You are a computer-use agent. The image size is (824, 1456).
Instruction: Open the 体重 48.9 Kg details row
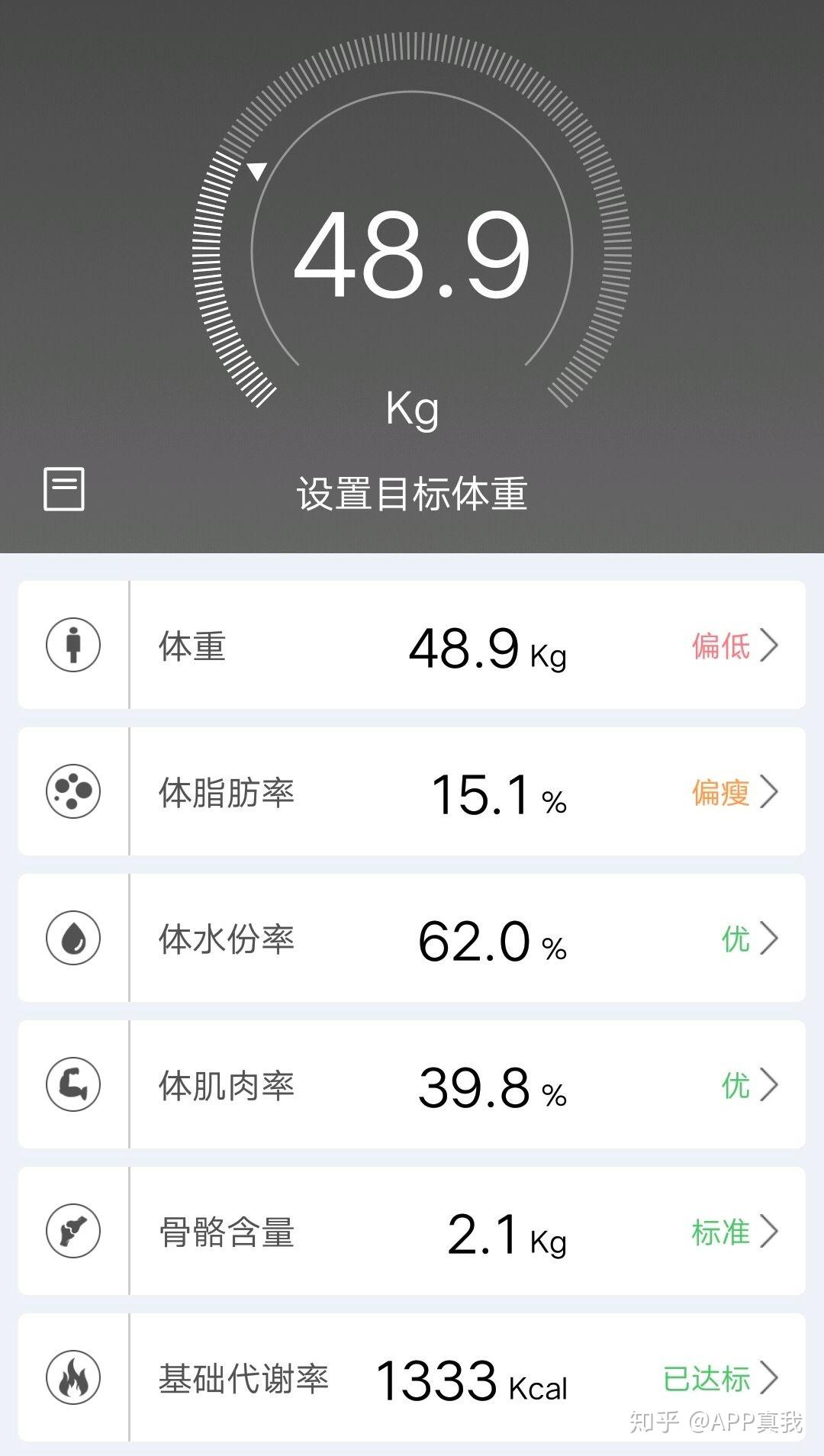coord(412,646)
